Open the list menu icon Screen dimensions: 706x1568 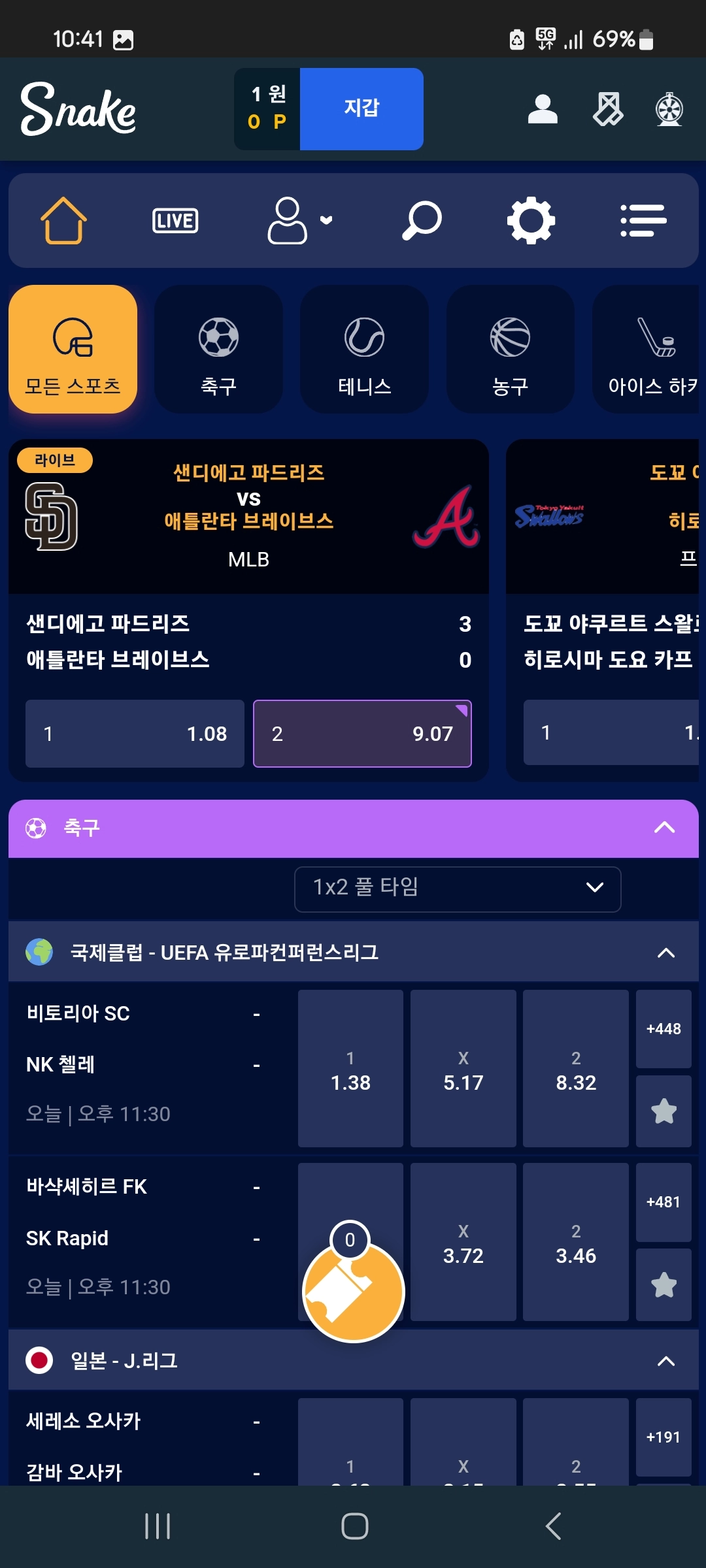pyautogui.click(x=643, y=220)
